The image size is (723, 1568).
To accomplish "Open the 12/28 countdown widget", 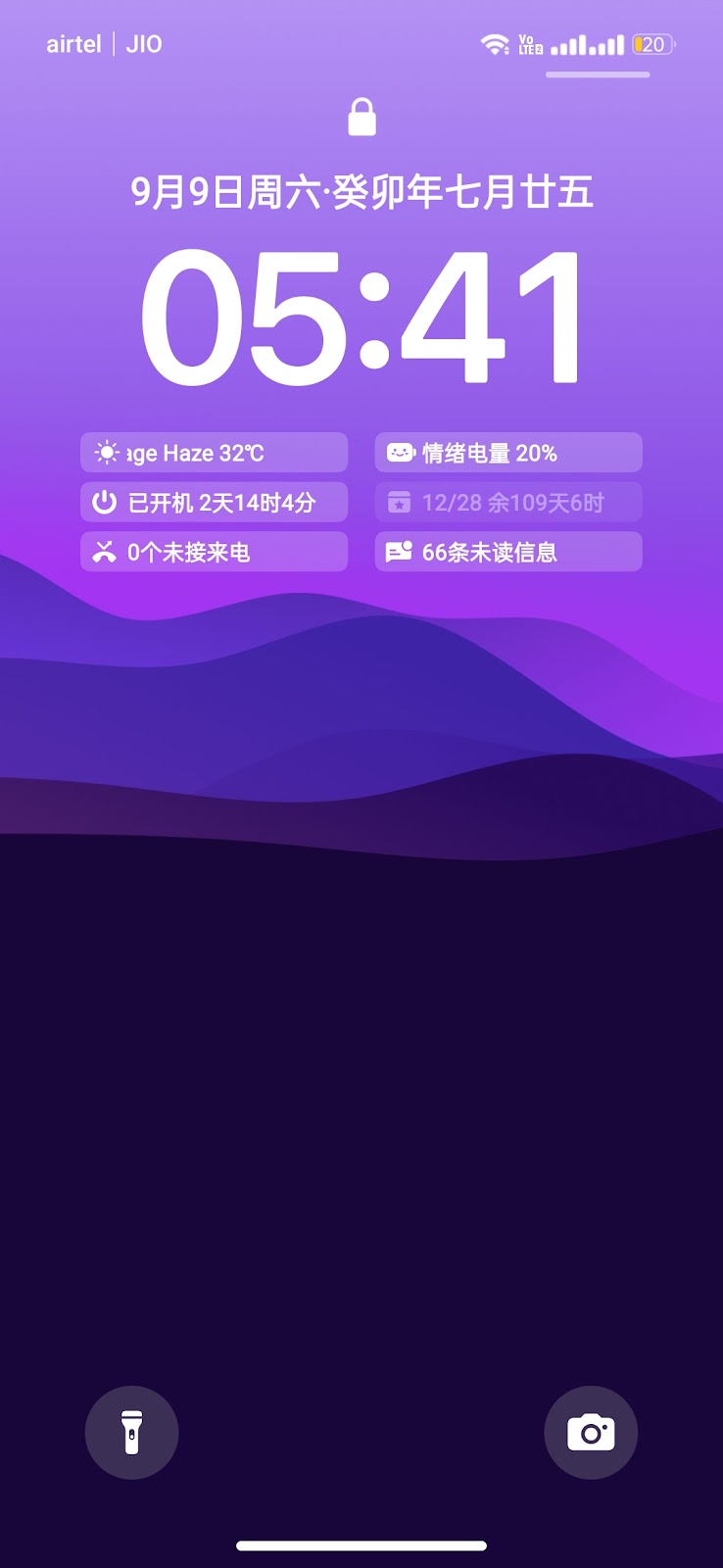I will 508,503.
